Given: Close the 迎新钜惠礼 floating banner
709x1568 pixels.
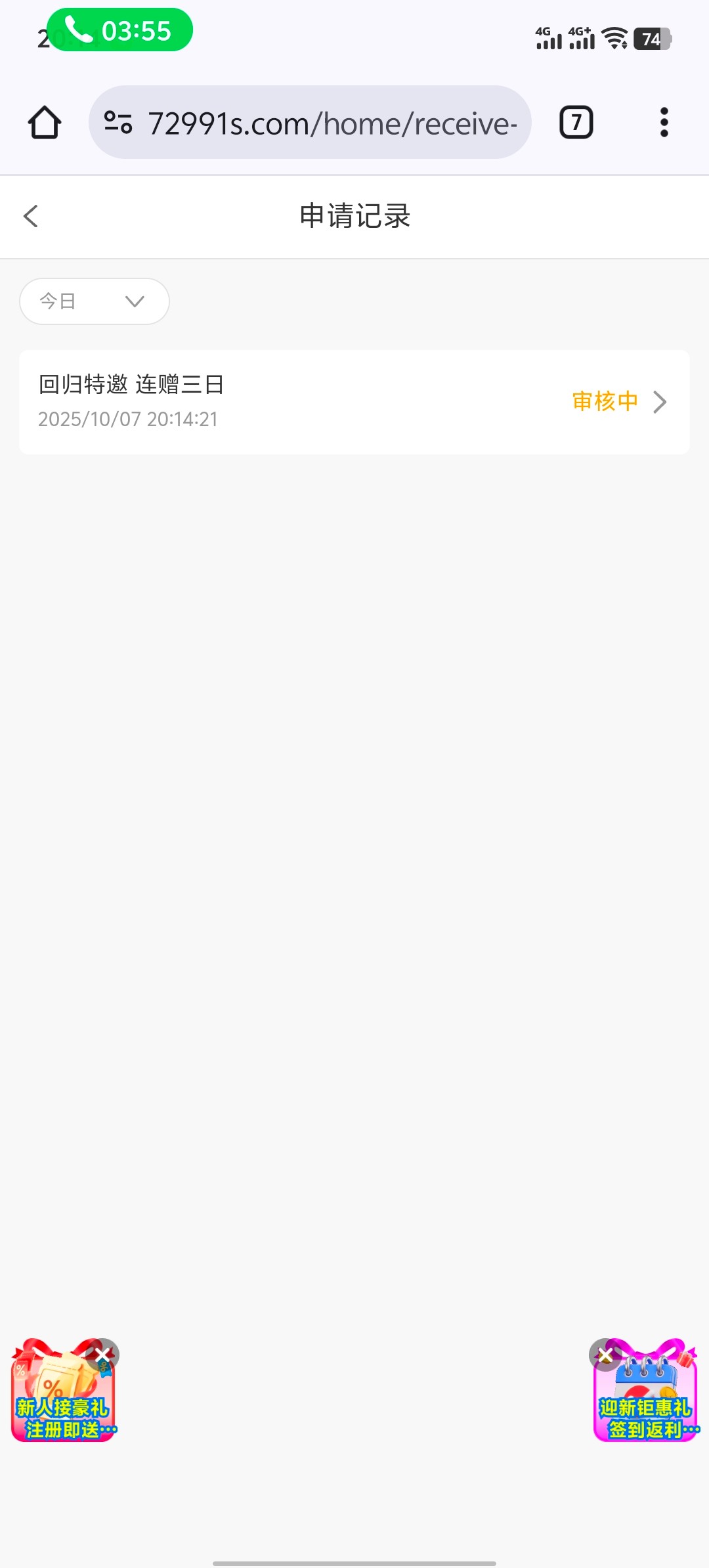Looking at the screenshot, I should (605, 1355).
